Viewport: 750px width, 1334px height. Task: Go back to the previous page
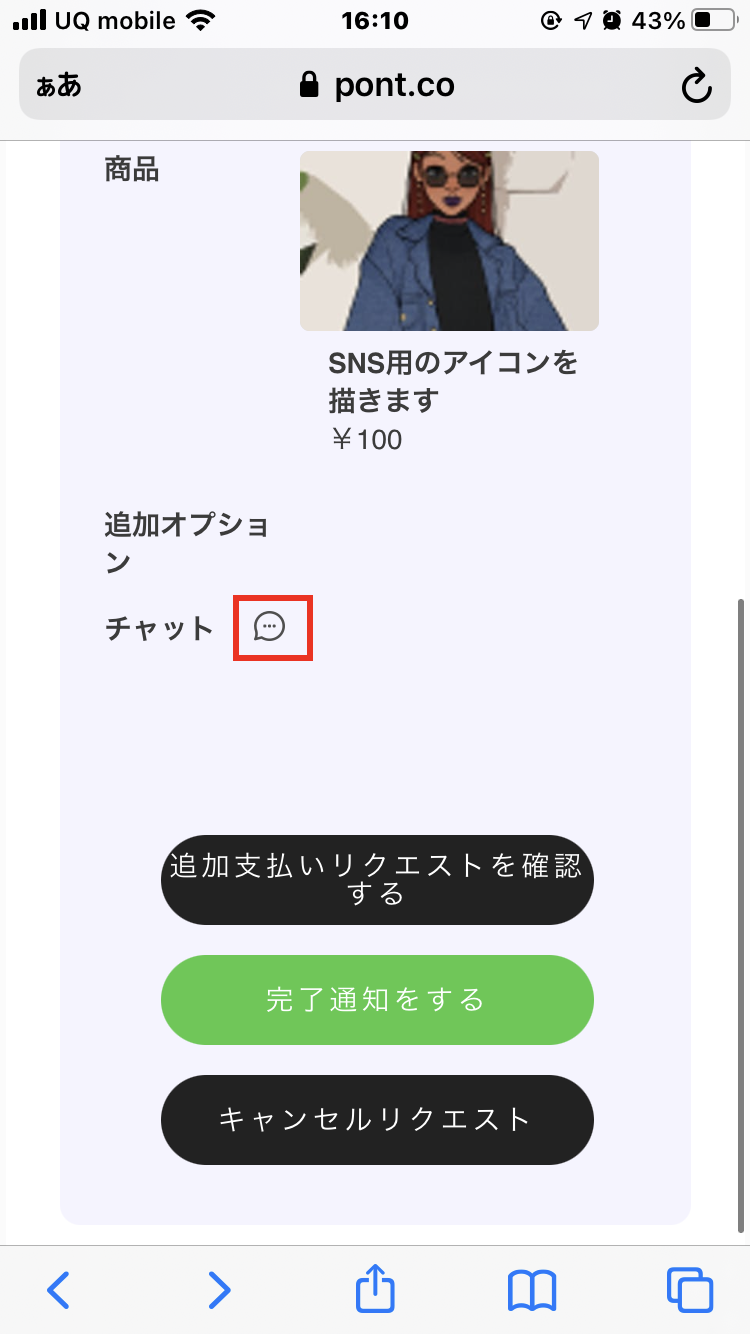(59, 1290)
